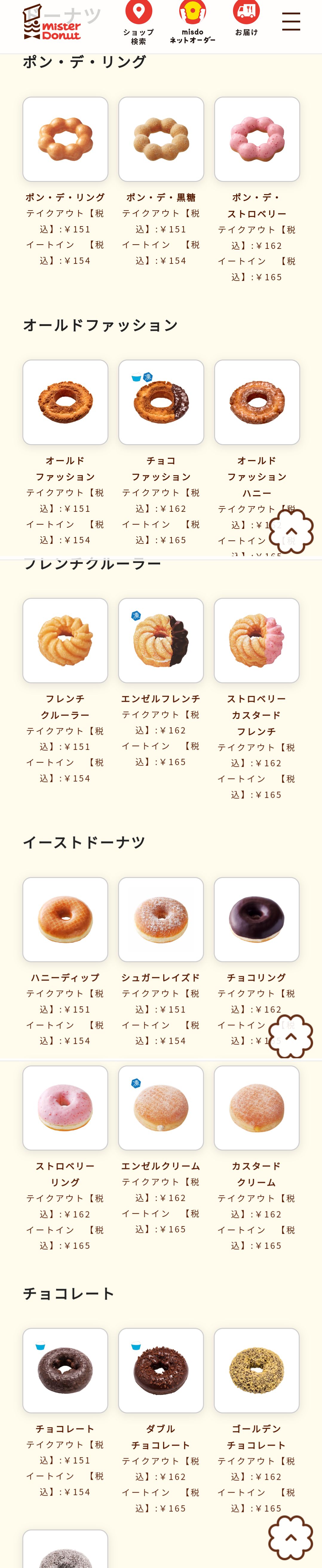This screenshot has height=1568, width=322.
Task: Select the ポン・デ・黒糖 donut
Action: [161, 139]
